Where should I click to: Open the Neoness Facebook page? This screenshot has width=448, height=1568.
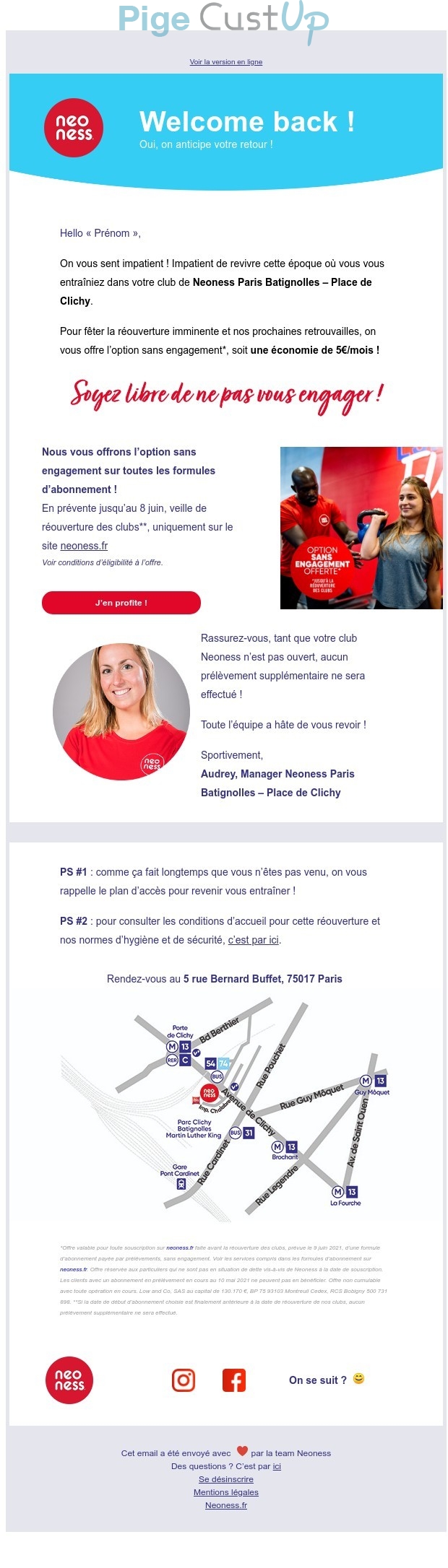[x=233, y=1380]
